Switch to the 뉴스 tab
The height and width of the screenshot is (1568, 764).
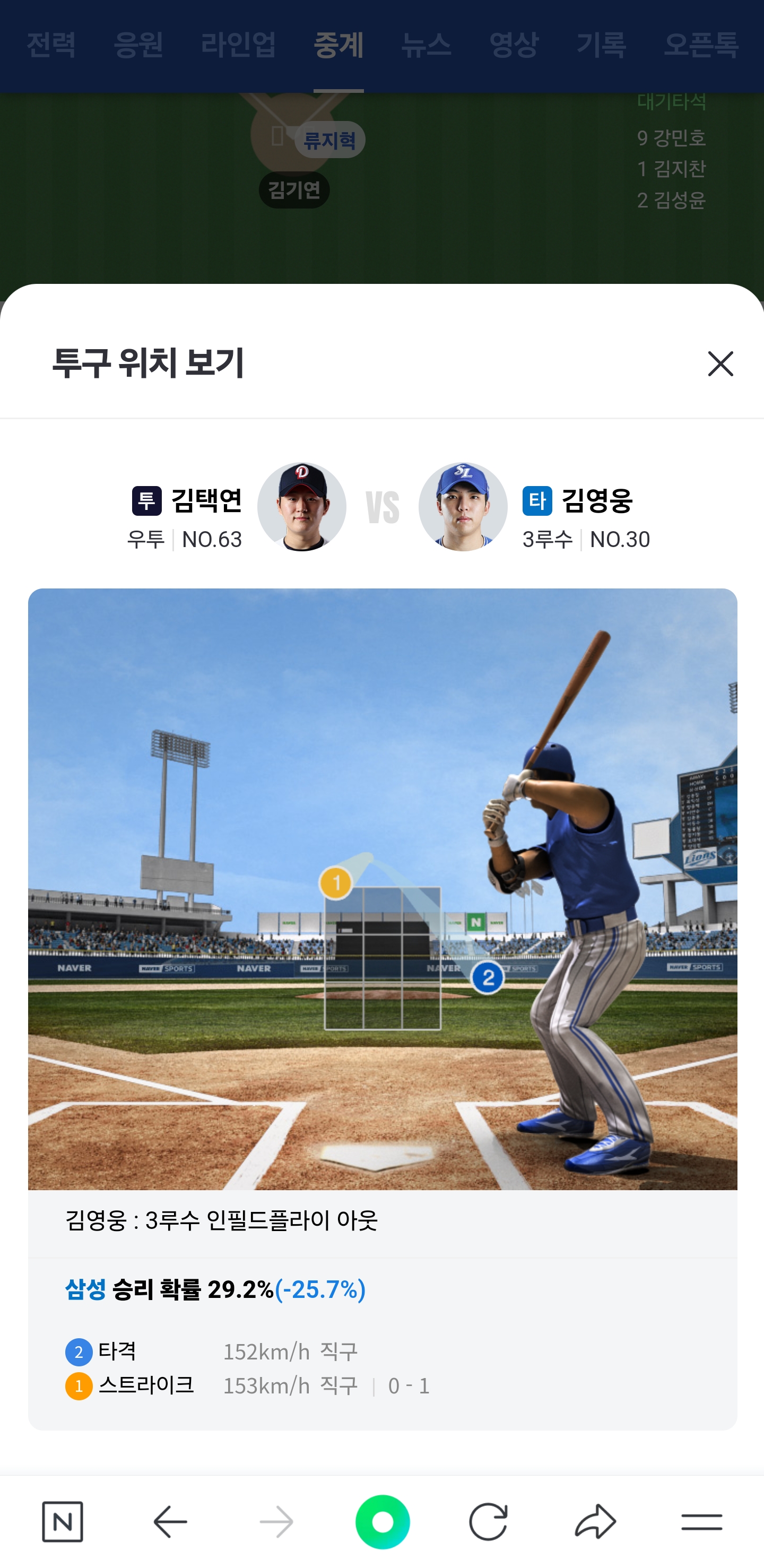point(426,45)
